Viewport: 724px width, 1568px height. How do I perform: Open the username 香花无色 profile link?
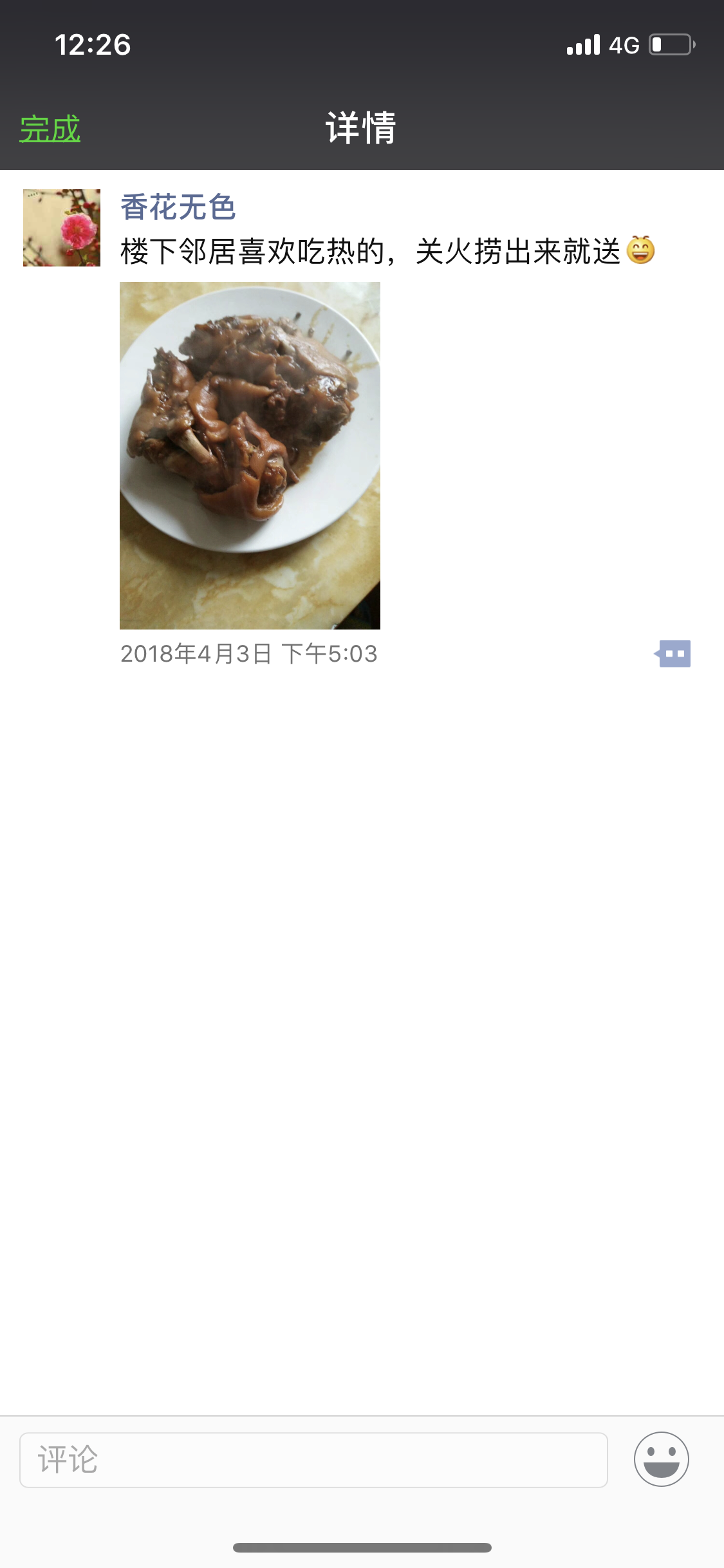tap(178, 207)
